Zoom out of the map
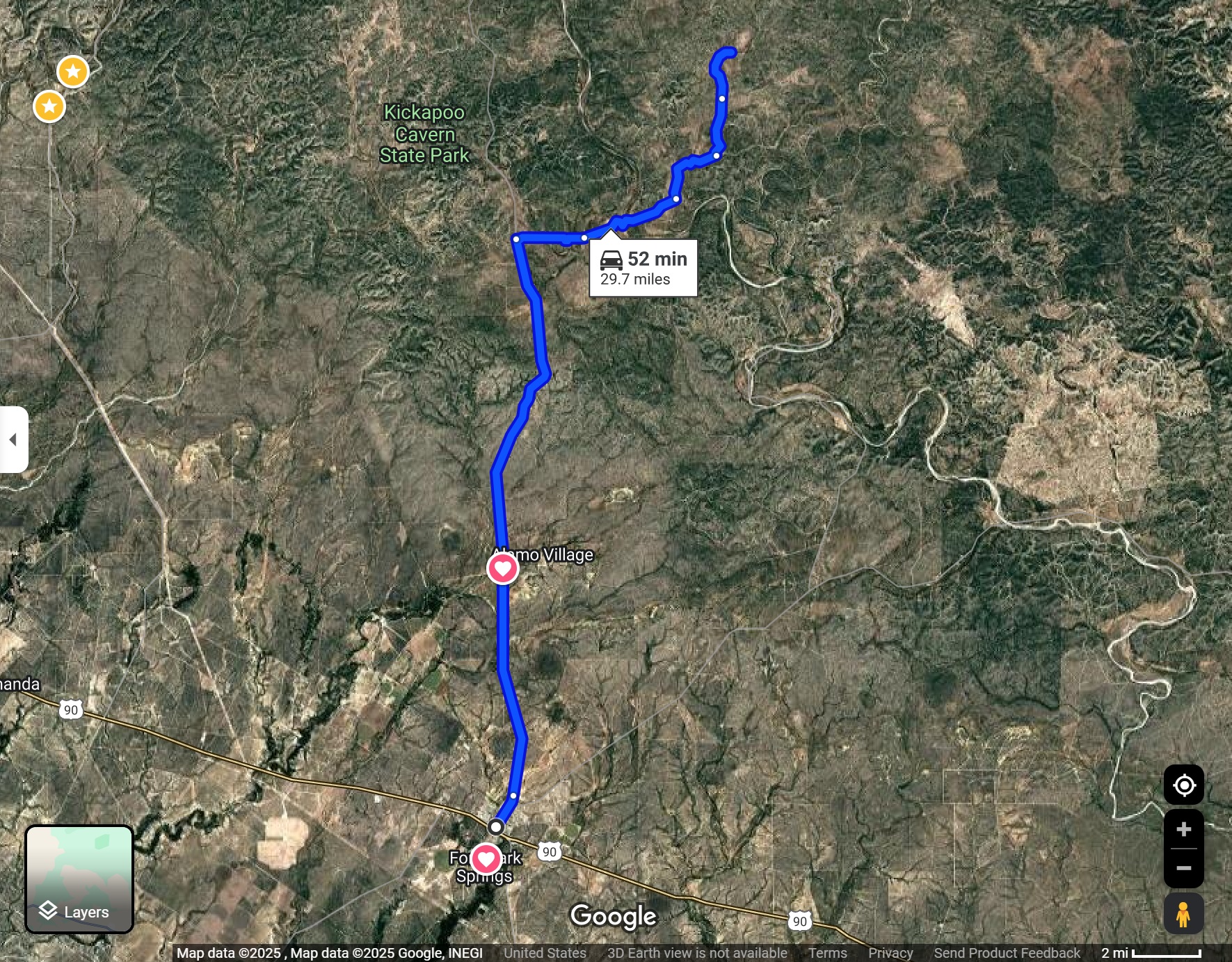 click(x=1183, y=868)
